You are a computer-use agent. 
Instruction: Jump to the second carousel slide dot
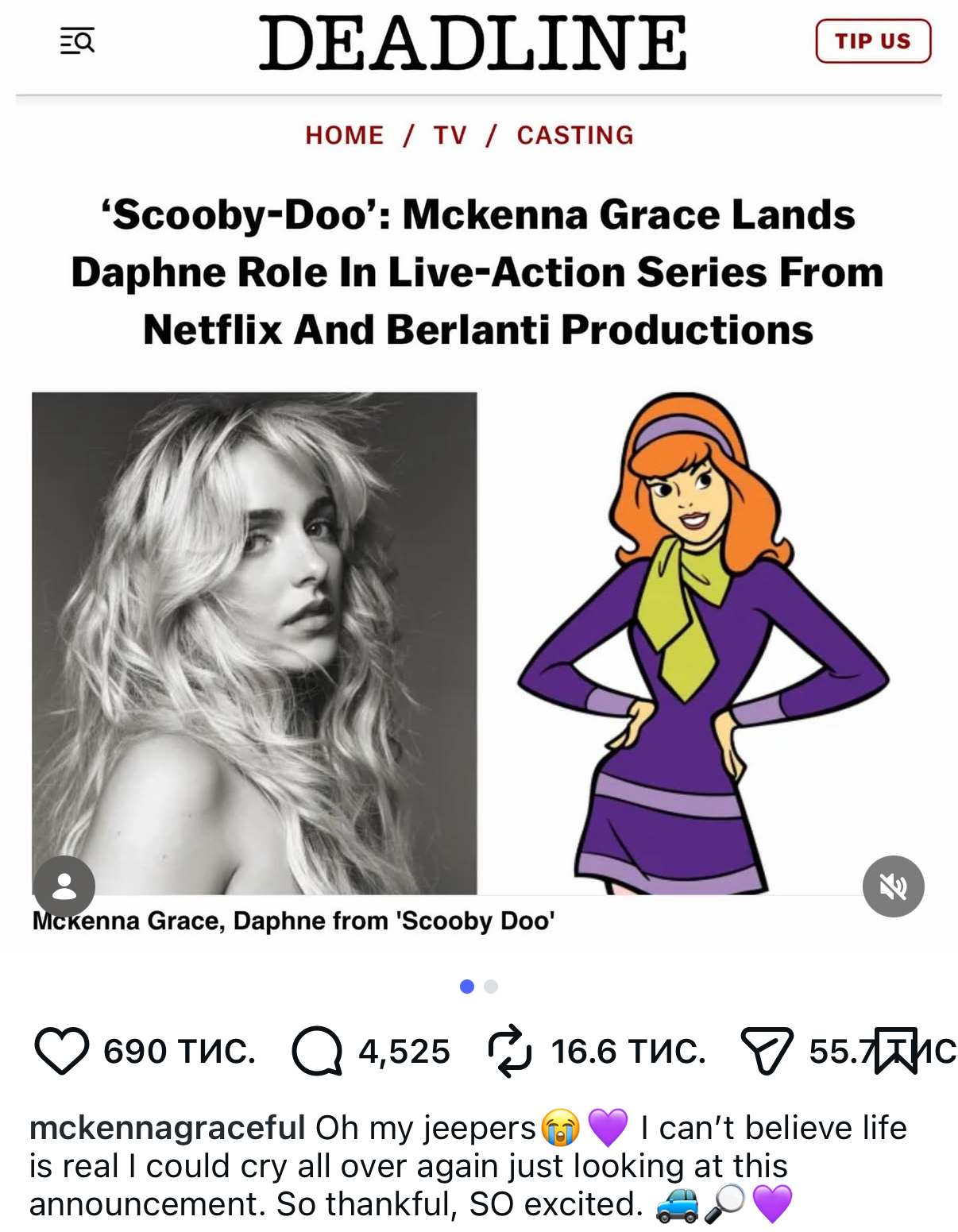point(491,986)
